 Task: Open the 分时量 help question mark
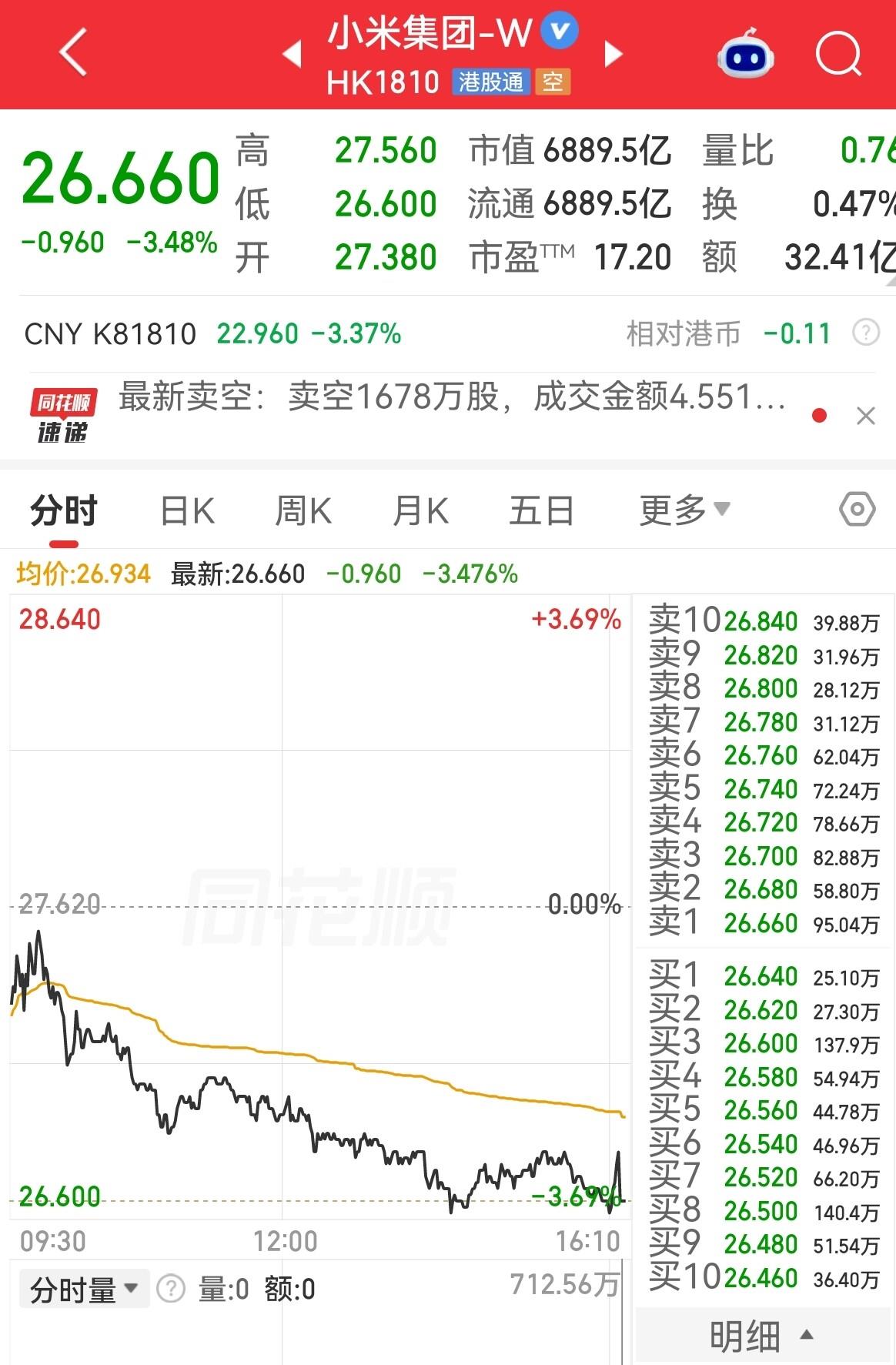171,1288
